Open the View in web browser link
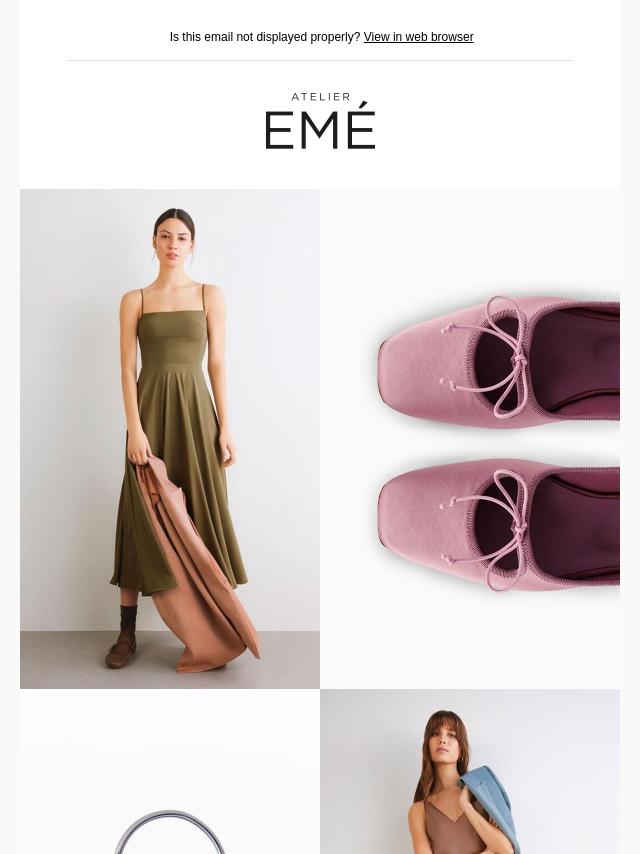The image size is (640, 854). tap(418, 37)
